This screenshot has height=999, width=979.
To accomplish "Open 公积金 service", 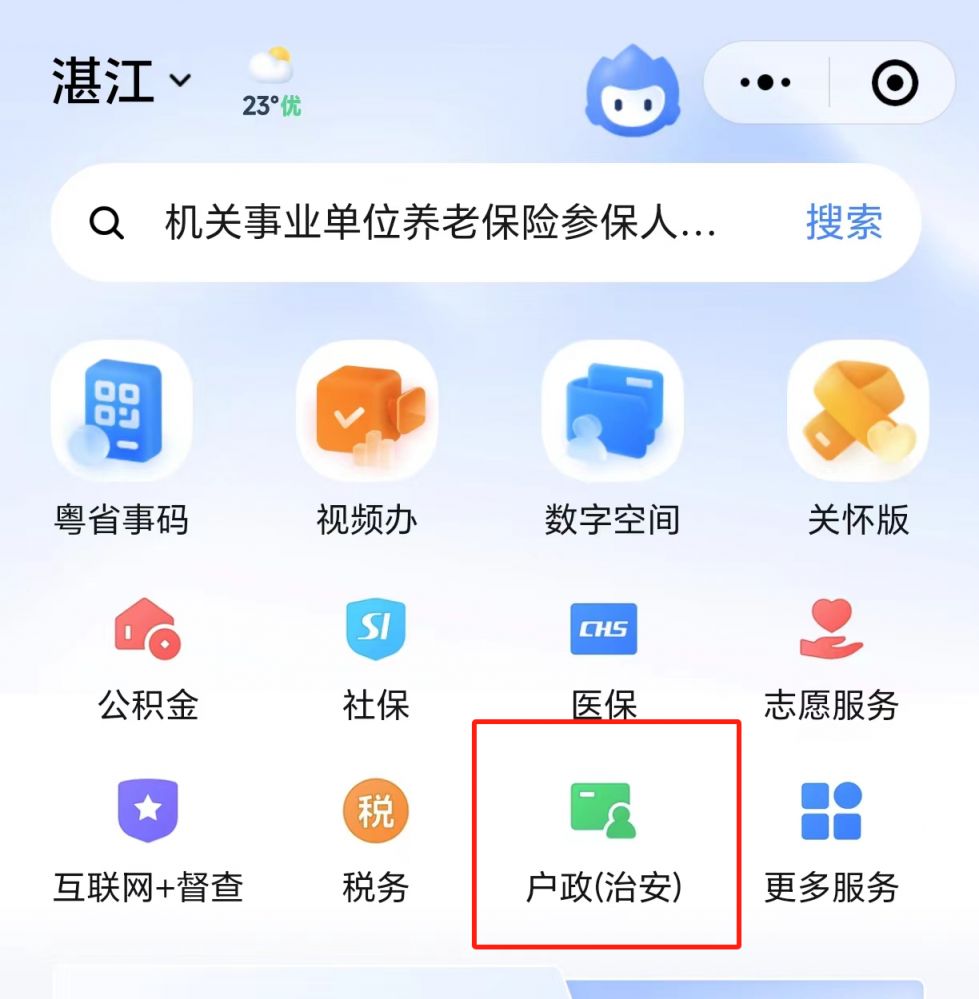I will coord(148,660).
